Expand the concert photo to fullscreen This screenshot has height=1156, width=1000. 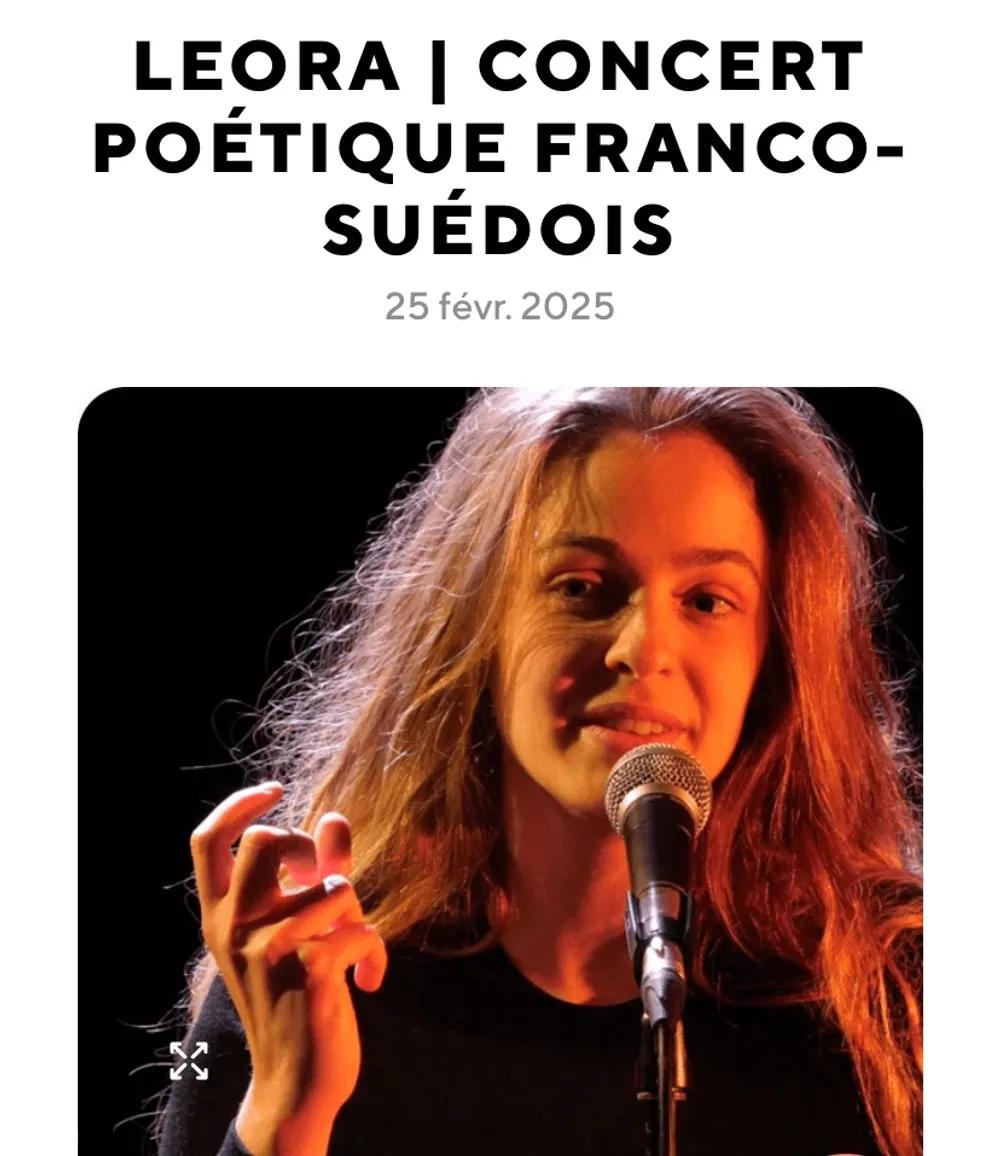click(x=188, y=1061)
